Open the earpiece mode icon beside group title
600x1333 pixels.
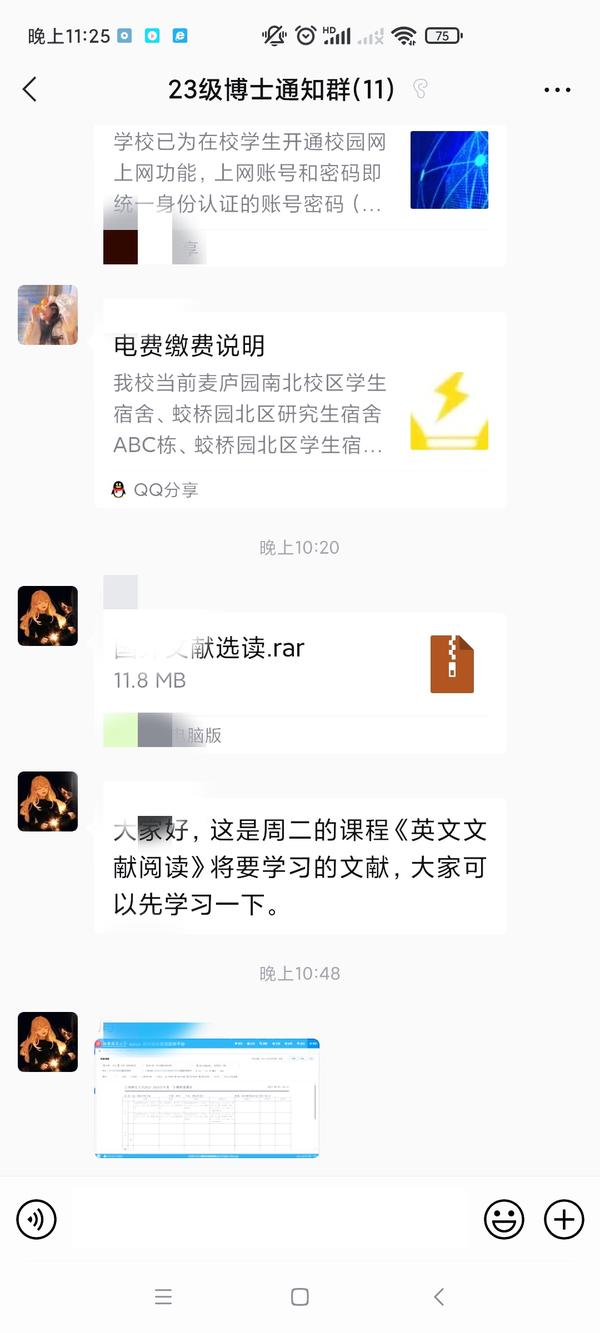click(x=420, y=90)
